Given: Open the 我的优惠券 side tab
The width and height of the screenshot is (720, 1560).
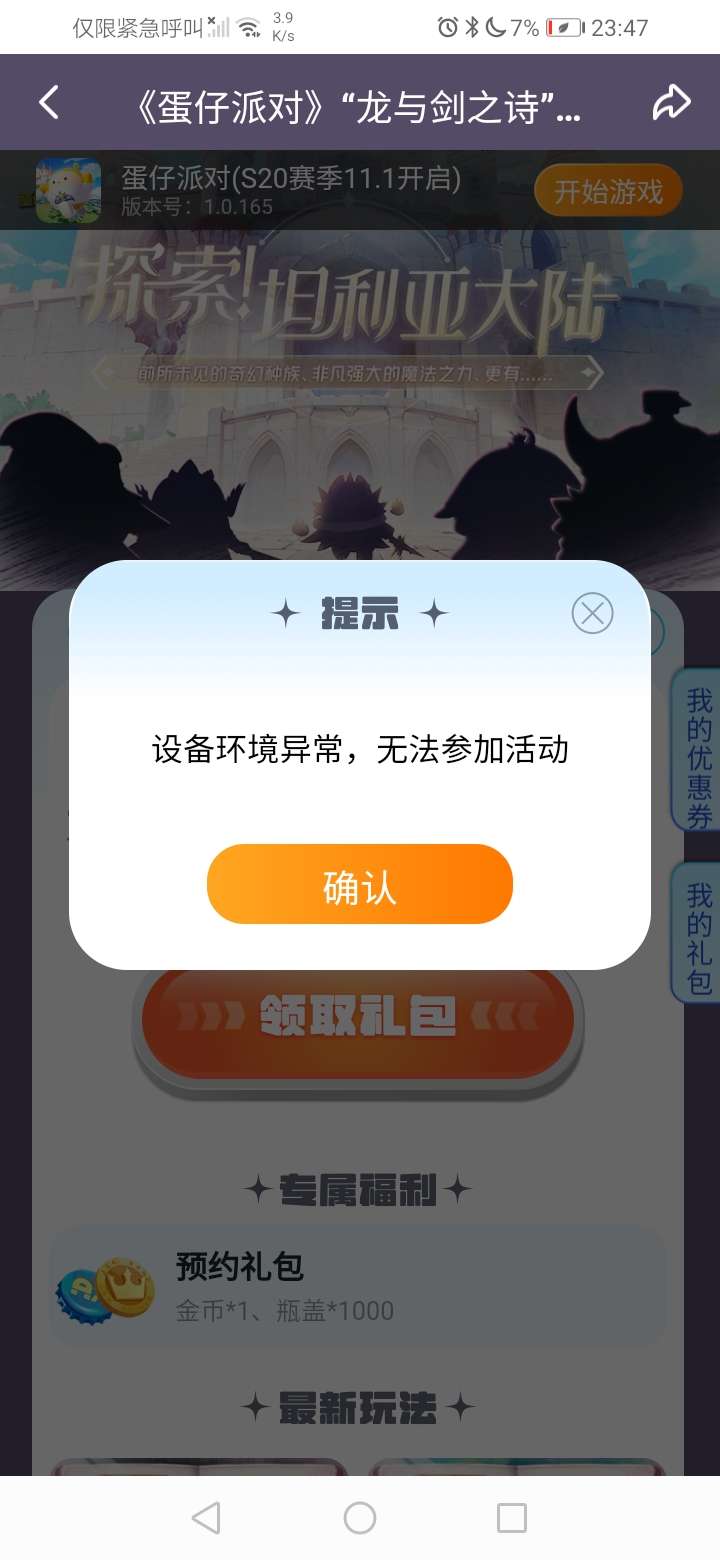Looking at the screenshot, I should click(x=698, y=750).
